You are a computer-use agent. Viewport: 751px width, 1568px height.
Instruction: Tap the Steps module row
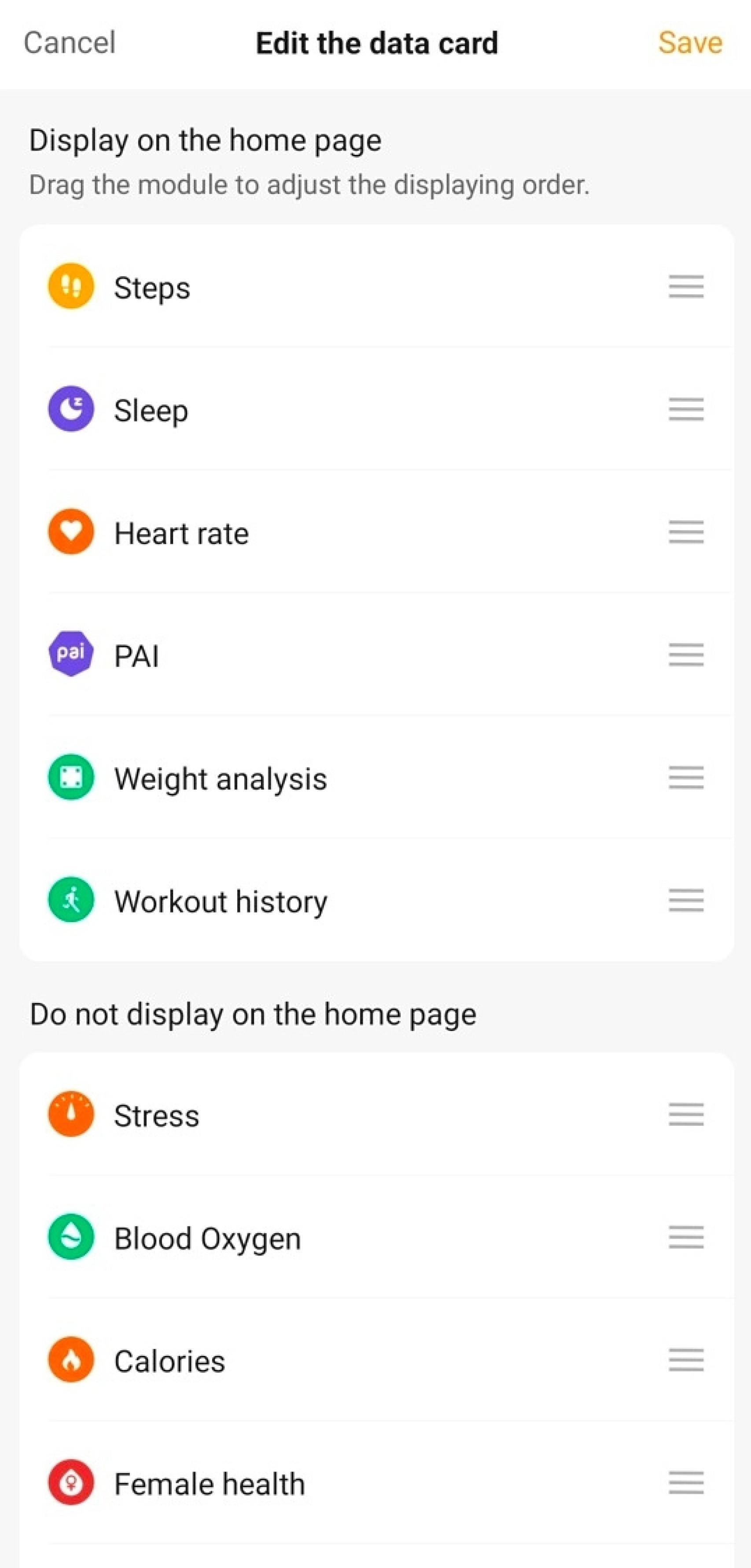pos(376,287)
